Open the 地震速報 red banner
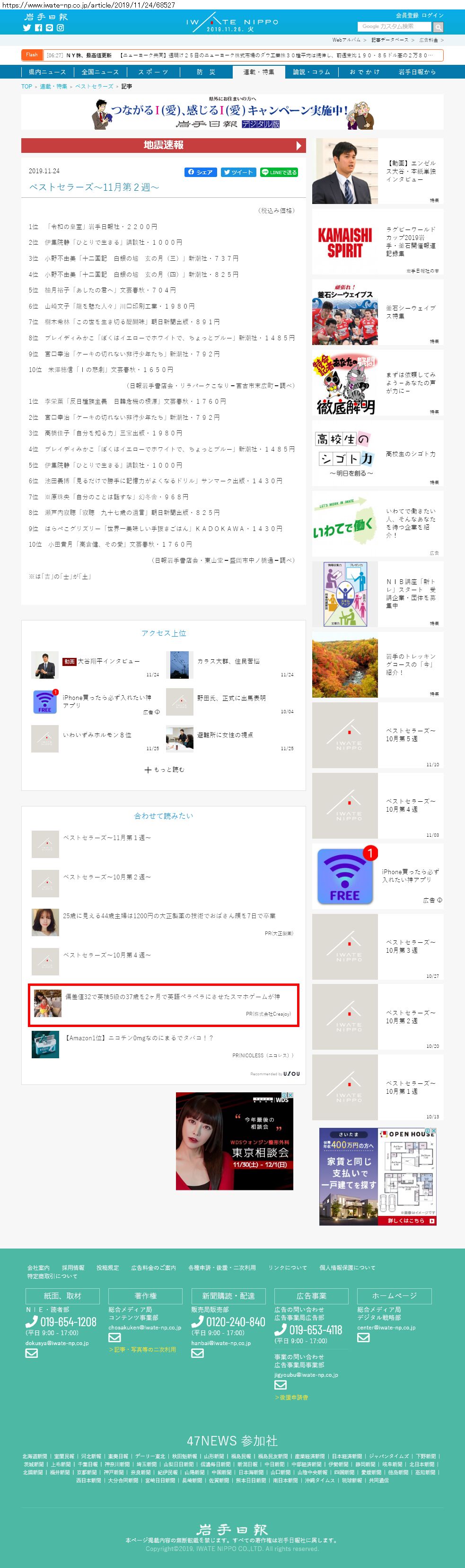 pos(163,145)
